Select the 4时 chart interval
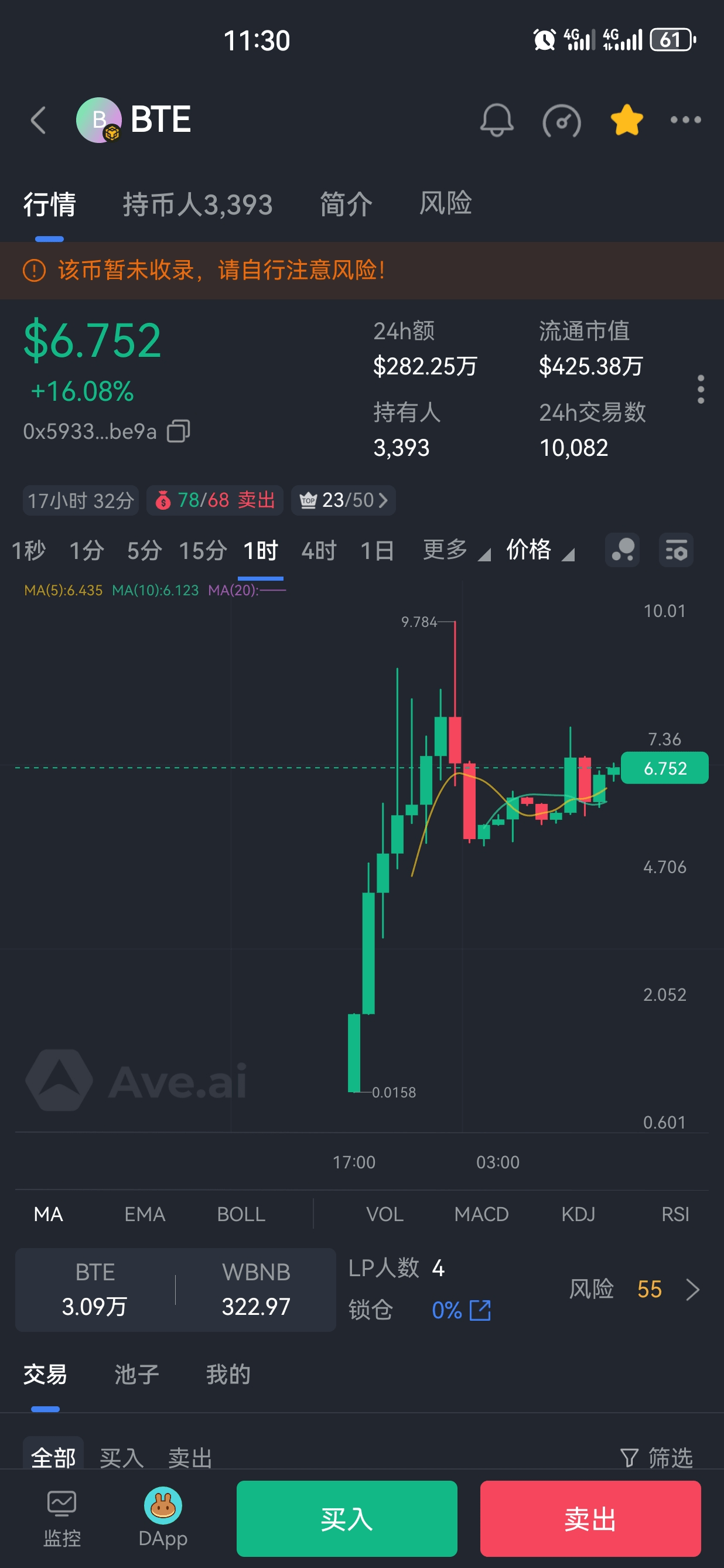The height and width of the screenshot is (1568, 724). pos(319,550)
